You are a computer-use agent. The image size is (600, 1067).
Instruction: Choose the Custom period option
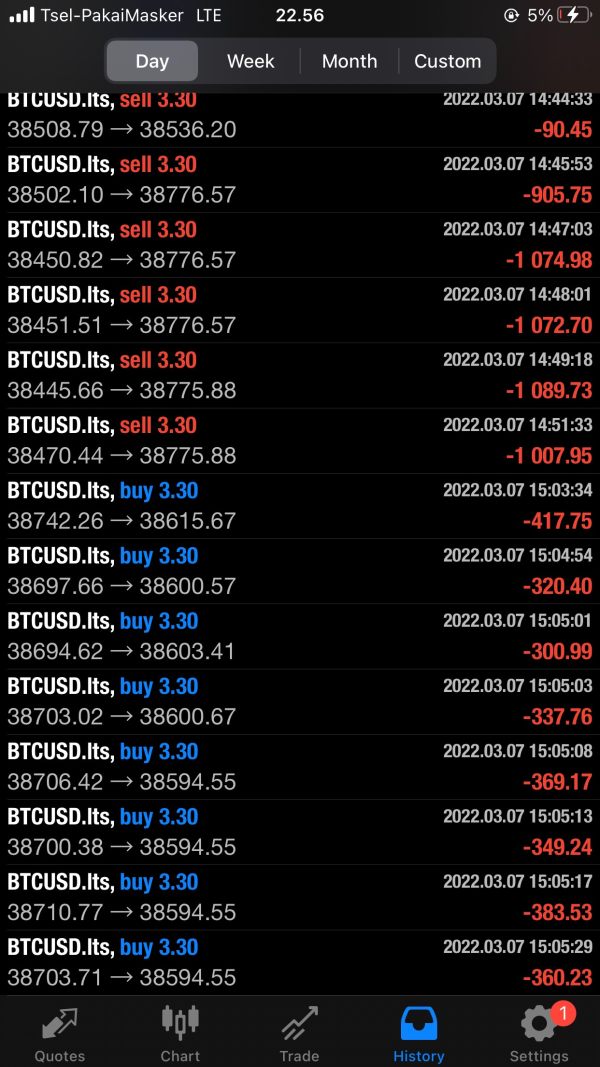pos(448,61)
